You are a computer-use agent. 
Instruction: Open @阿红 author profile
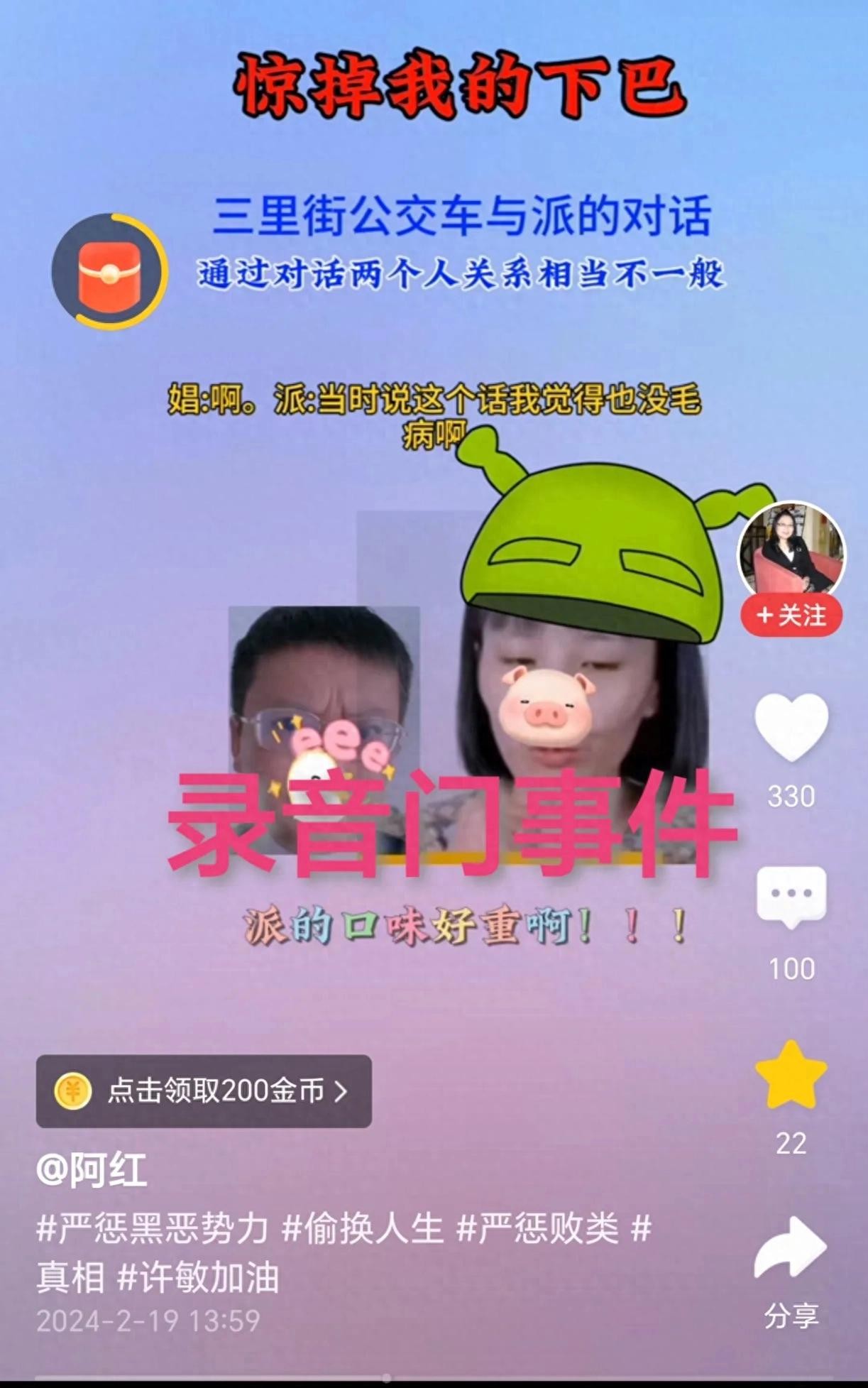click(x=92, y=1169)
